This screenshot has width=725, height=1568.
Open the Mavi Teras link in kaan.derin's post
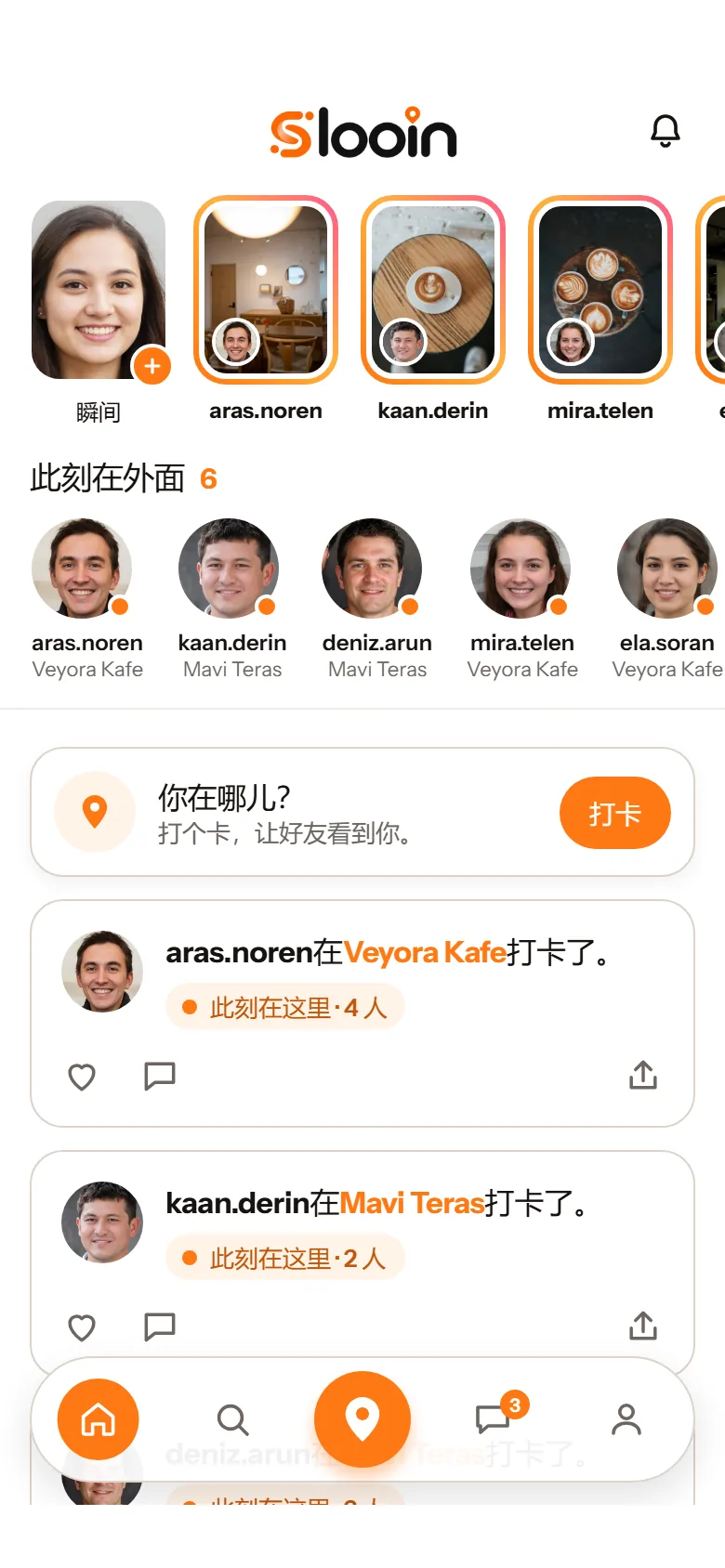pyautogui.click(x=412, y=1203)
